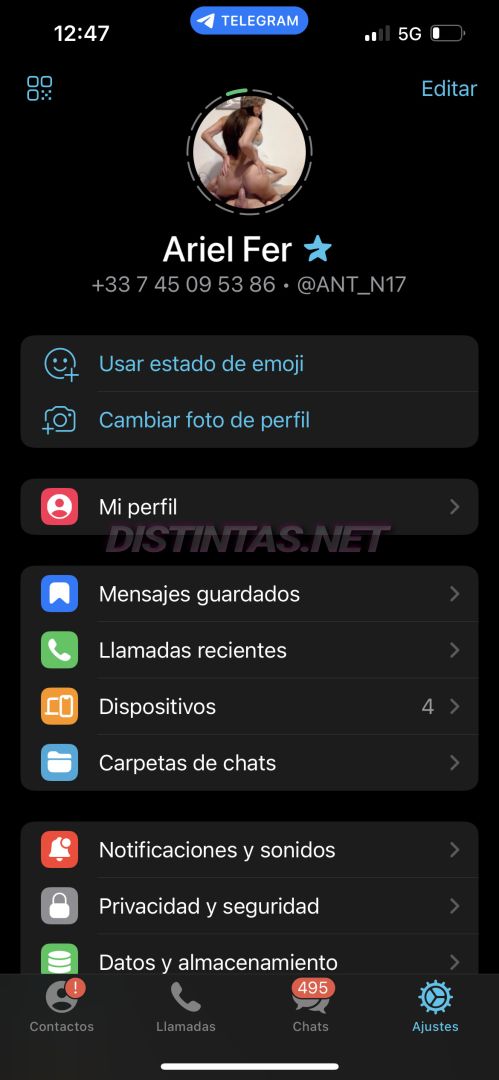Screen dimensions: 499x1080
Task: Switch to the Contactos tab
Action: coord(62,1006)
